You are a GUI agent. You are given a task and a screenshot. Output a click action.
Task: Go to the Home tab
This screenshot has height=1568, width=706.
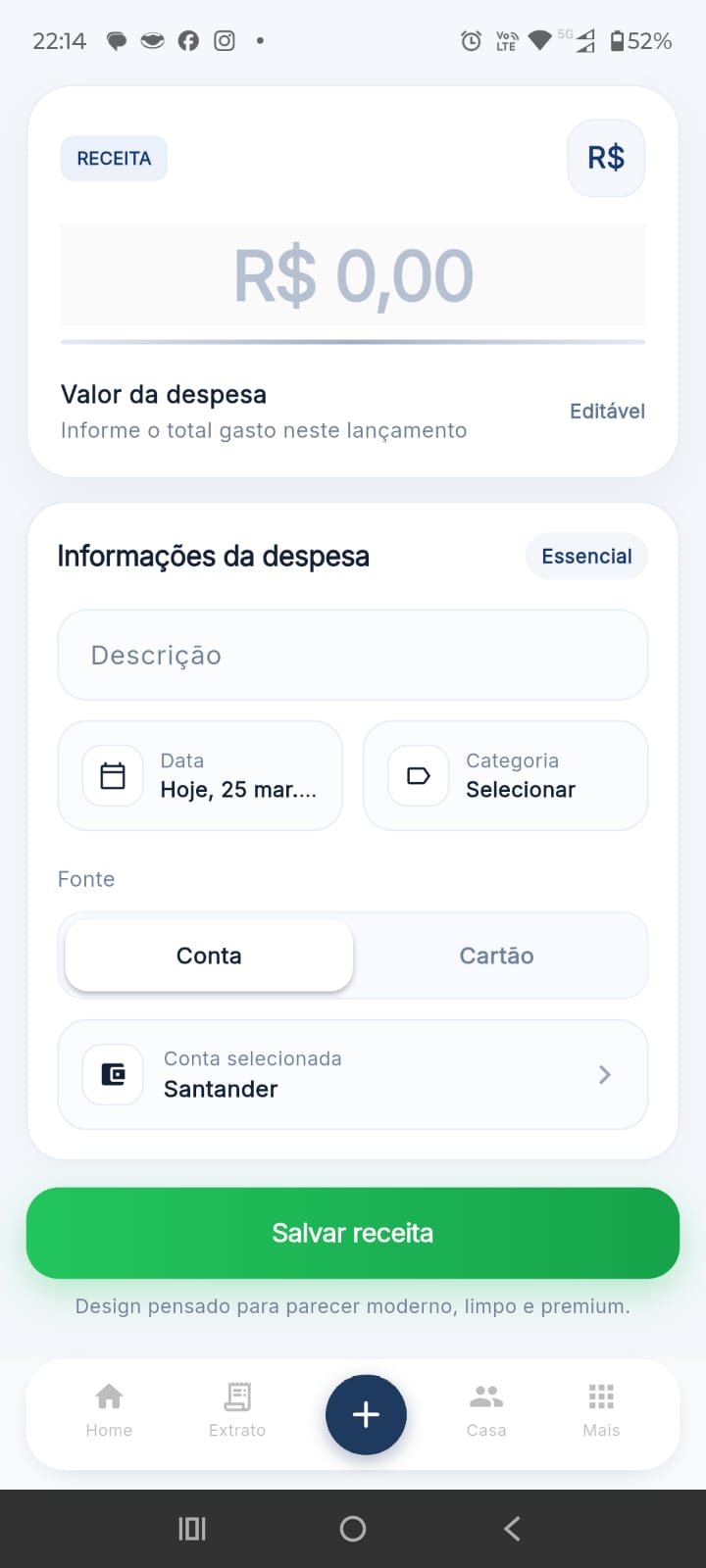point(109,1411)
